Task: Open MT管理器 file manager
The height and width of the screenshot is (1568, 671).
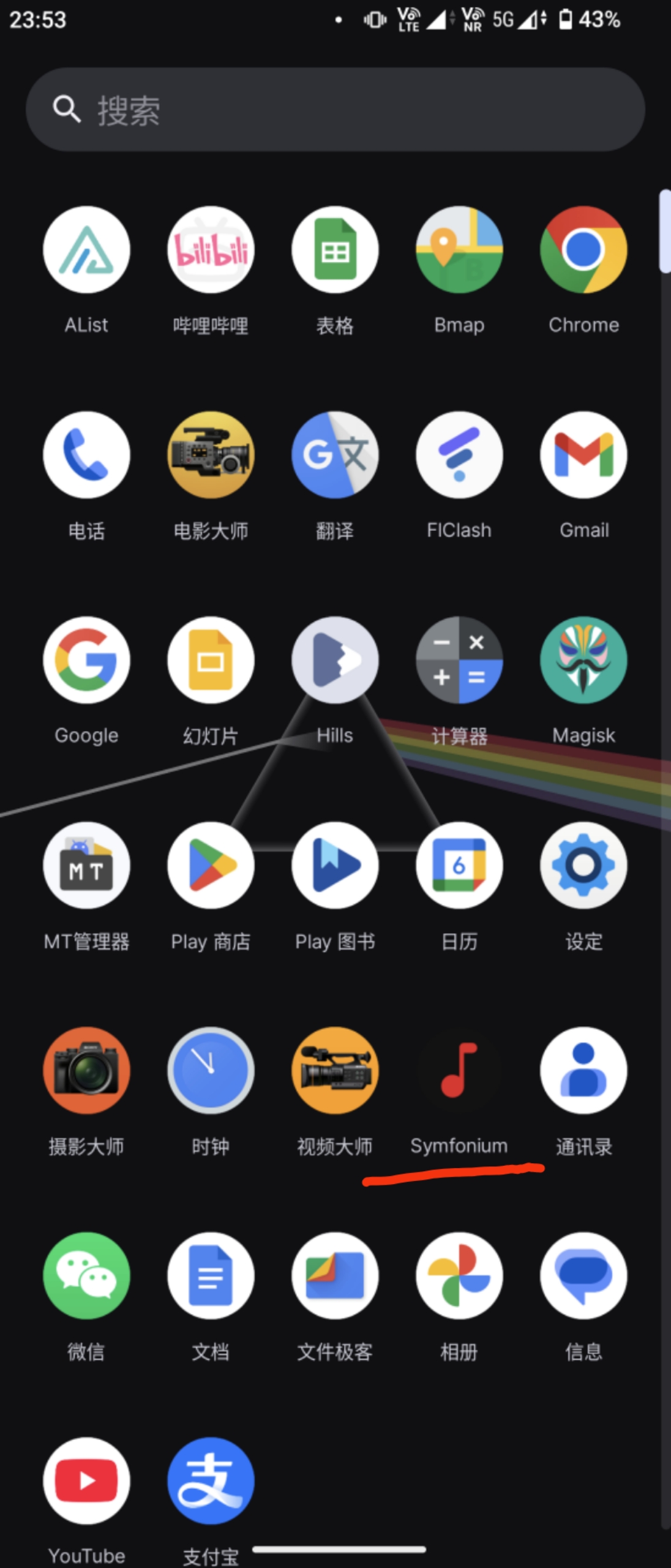Action: coord(86,865)
